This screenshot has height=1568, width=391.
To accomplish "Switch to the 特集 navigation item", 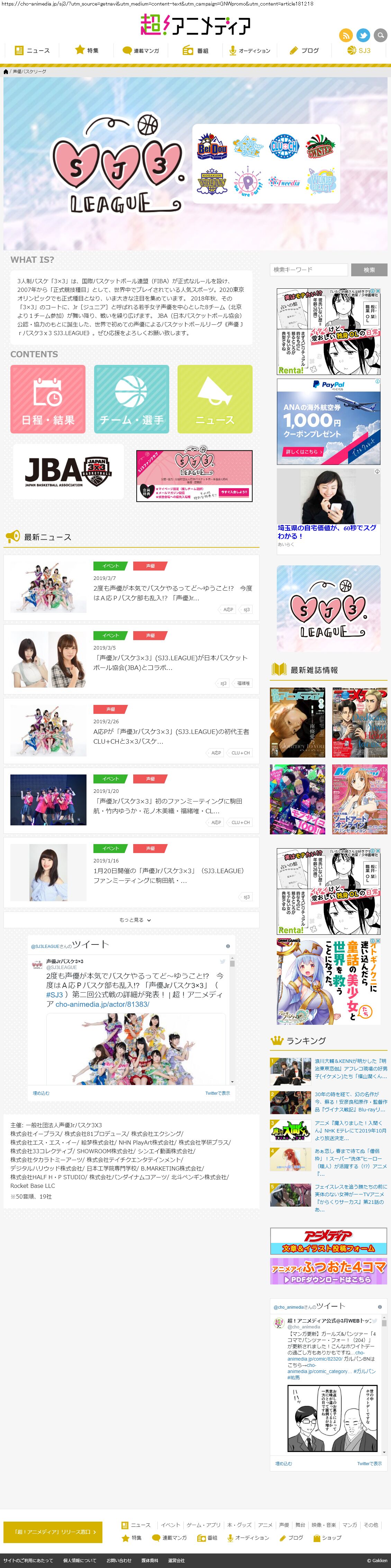I will 87,51.
